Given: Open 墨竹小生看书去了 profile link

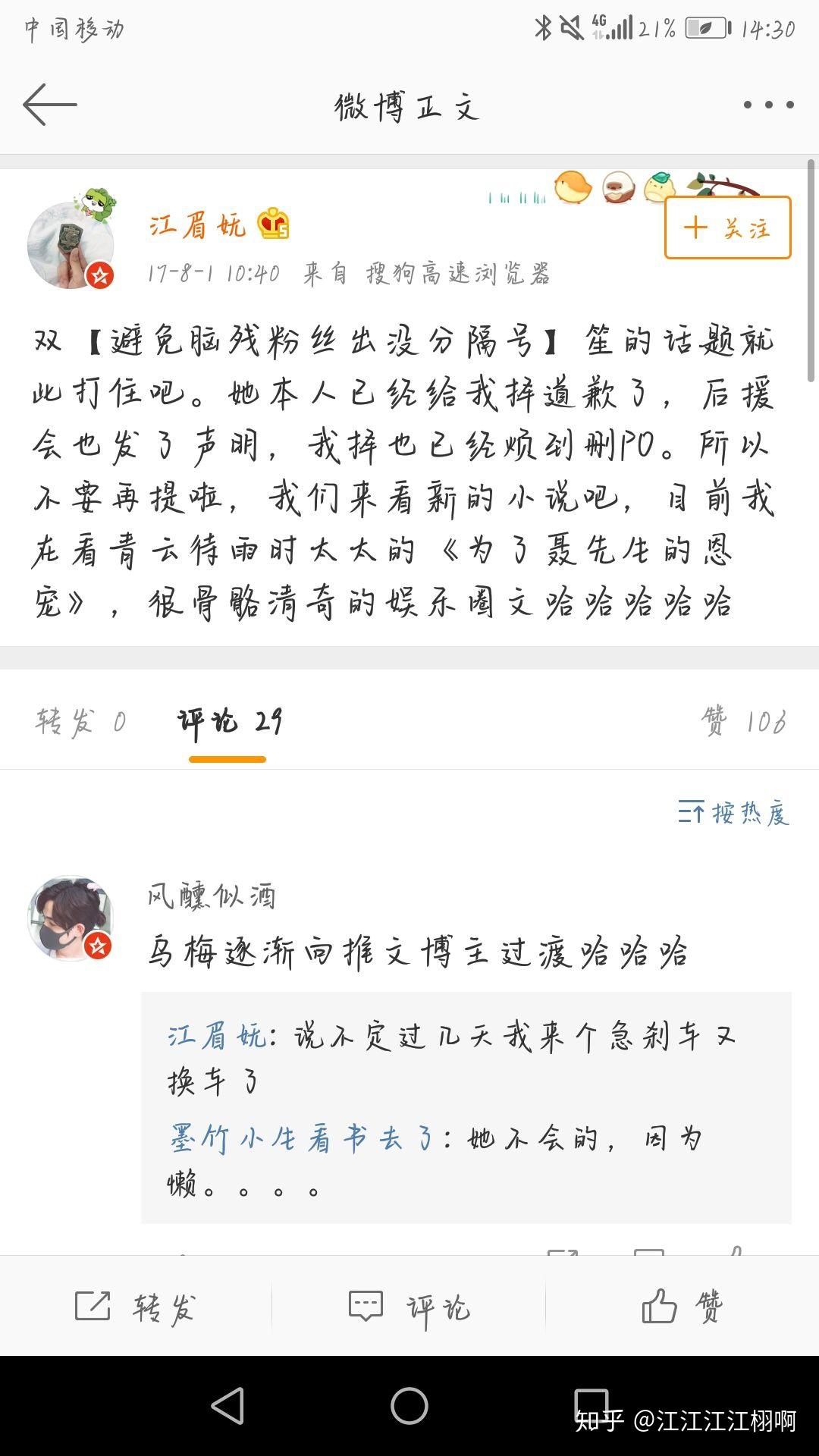Looking at the screenshot, I should click(301, 1139).
